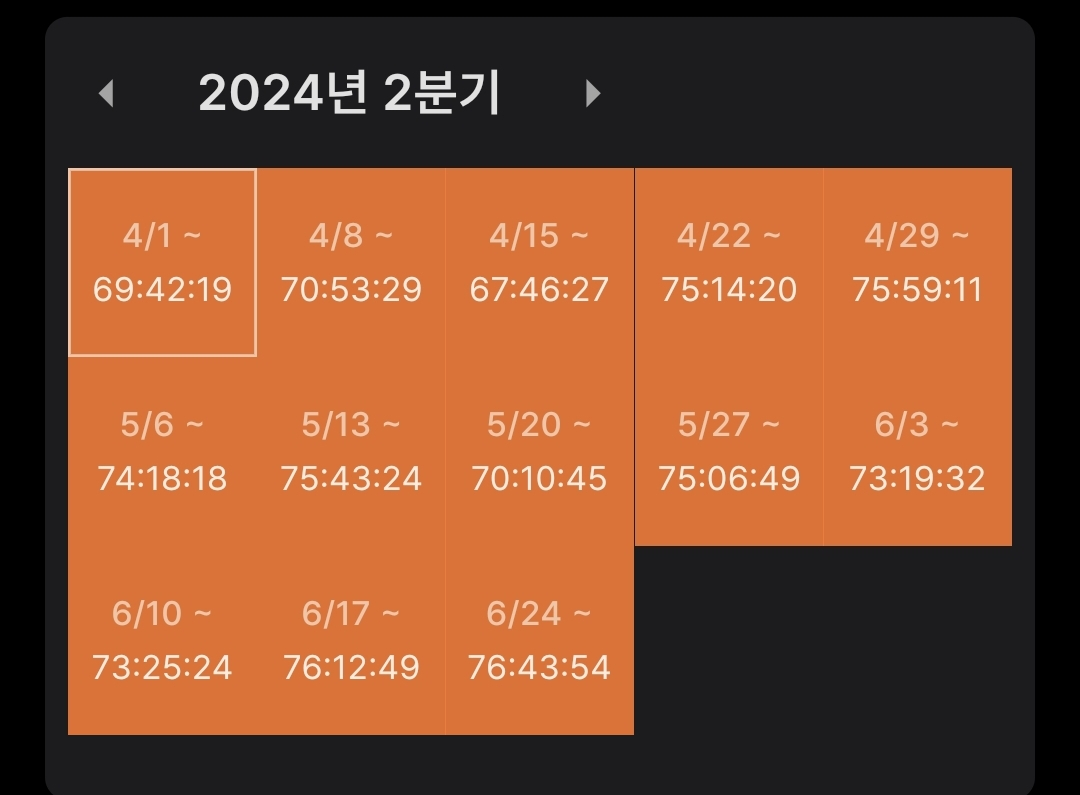Go to the previous quarter
The height and width of the screenshot is (795, 1080).
click(x=106, y=93)
